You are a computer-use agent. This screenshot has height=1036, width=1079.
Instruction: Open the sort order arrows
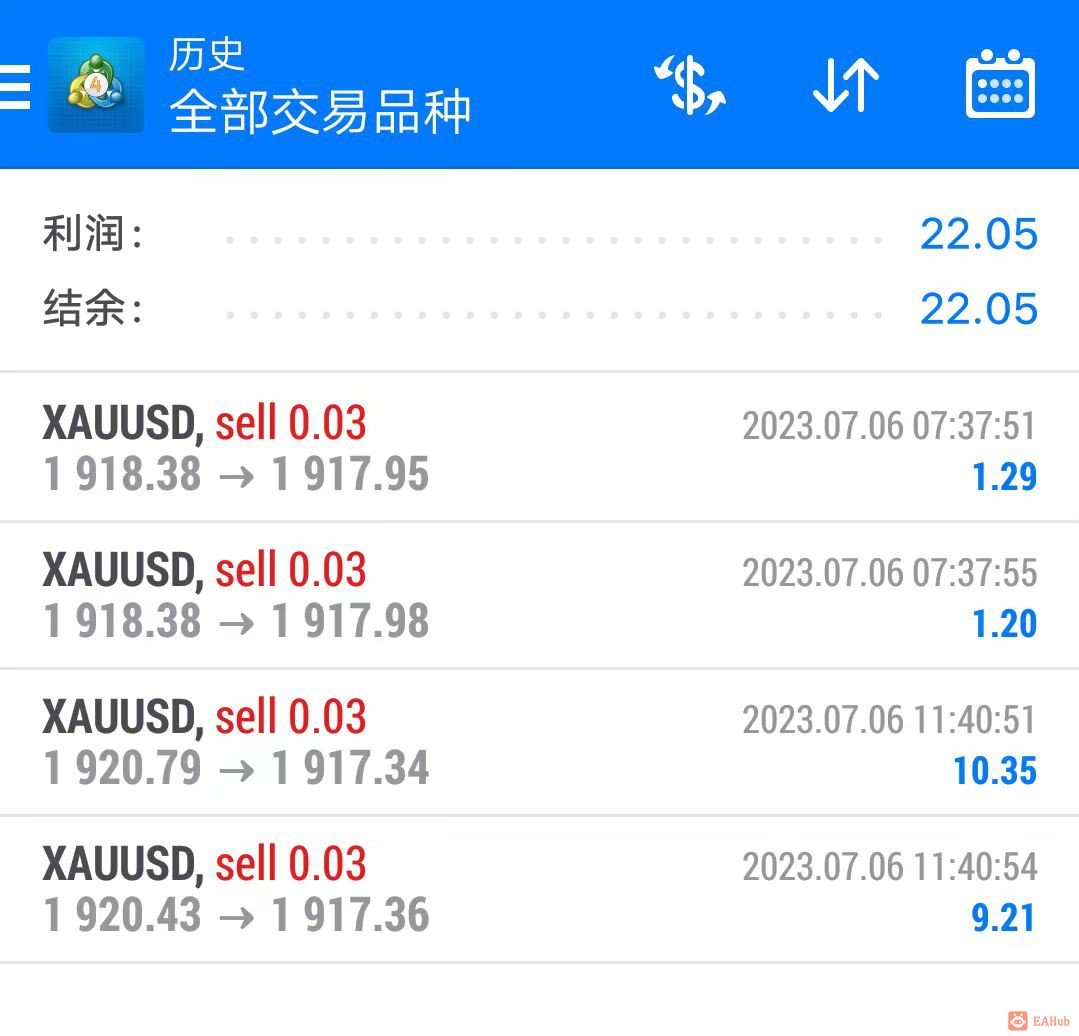click(845, 86)
